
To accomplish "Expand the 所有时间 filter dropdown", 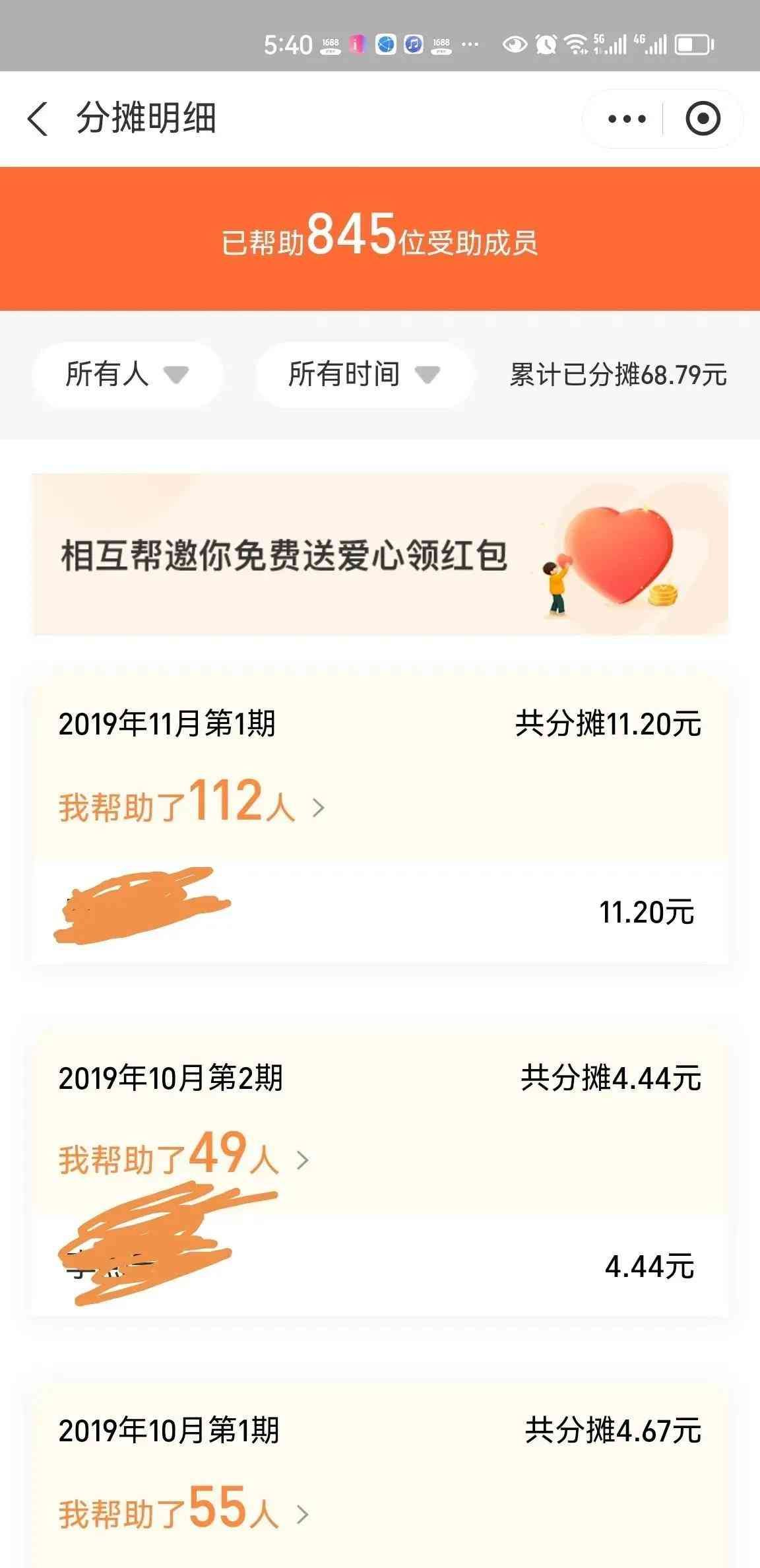I will 364,374.
